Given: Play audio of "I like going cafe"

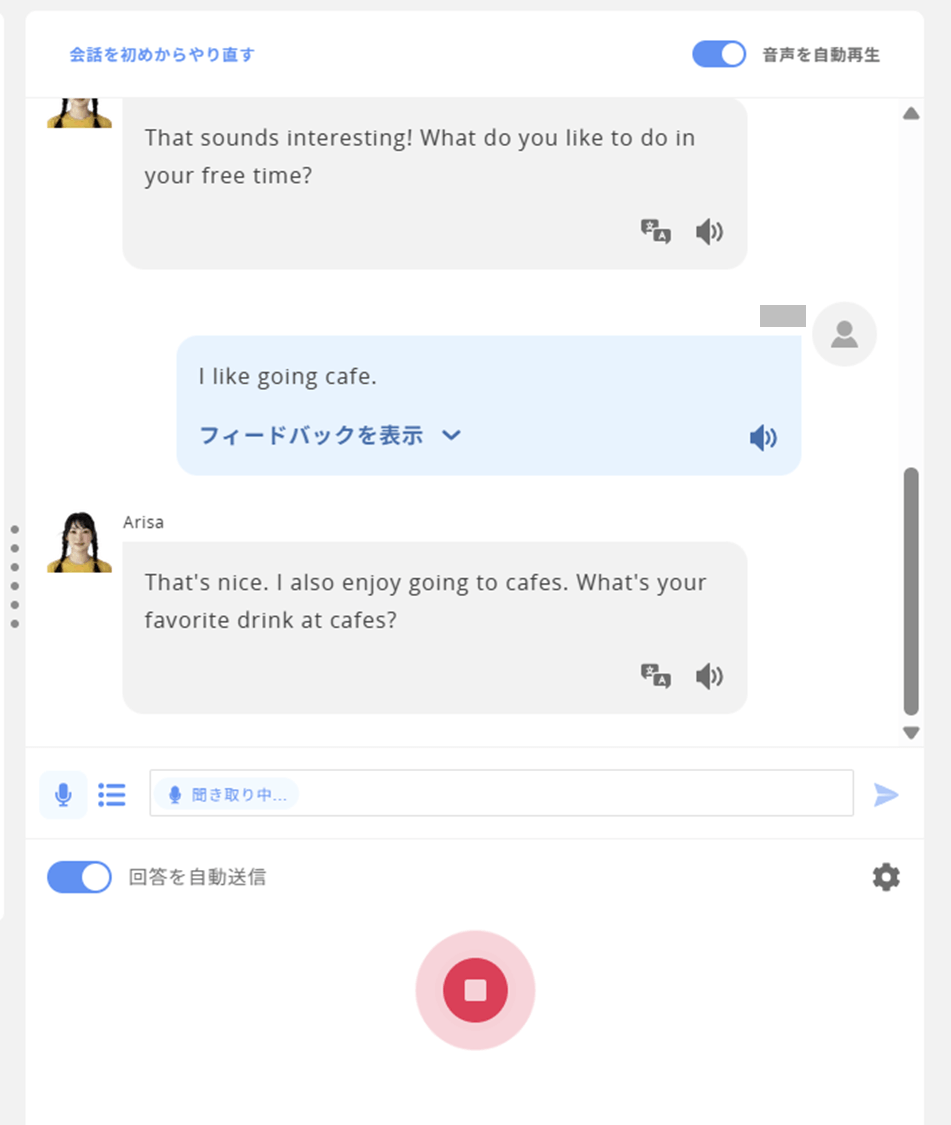Looking at the screenshot, I should tap(763, 437).
